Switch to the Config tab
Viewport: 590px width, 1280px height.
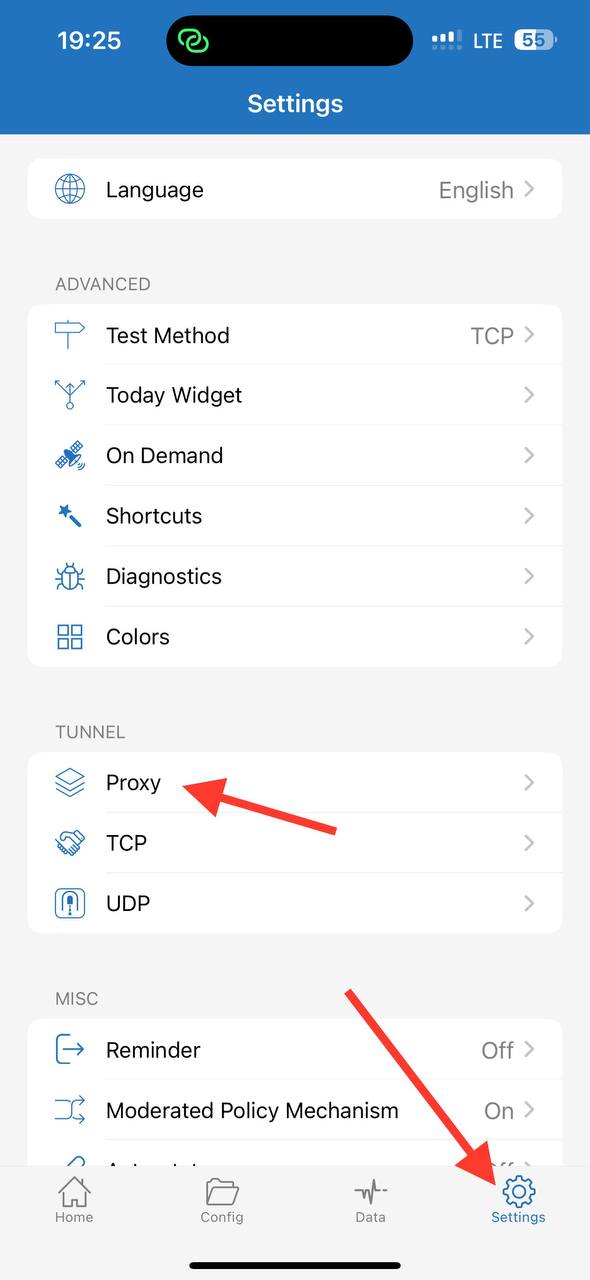tap(222, 1200)
